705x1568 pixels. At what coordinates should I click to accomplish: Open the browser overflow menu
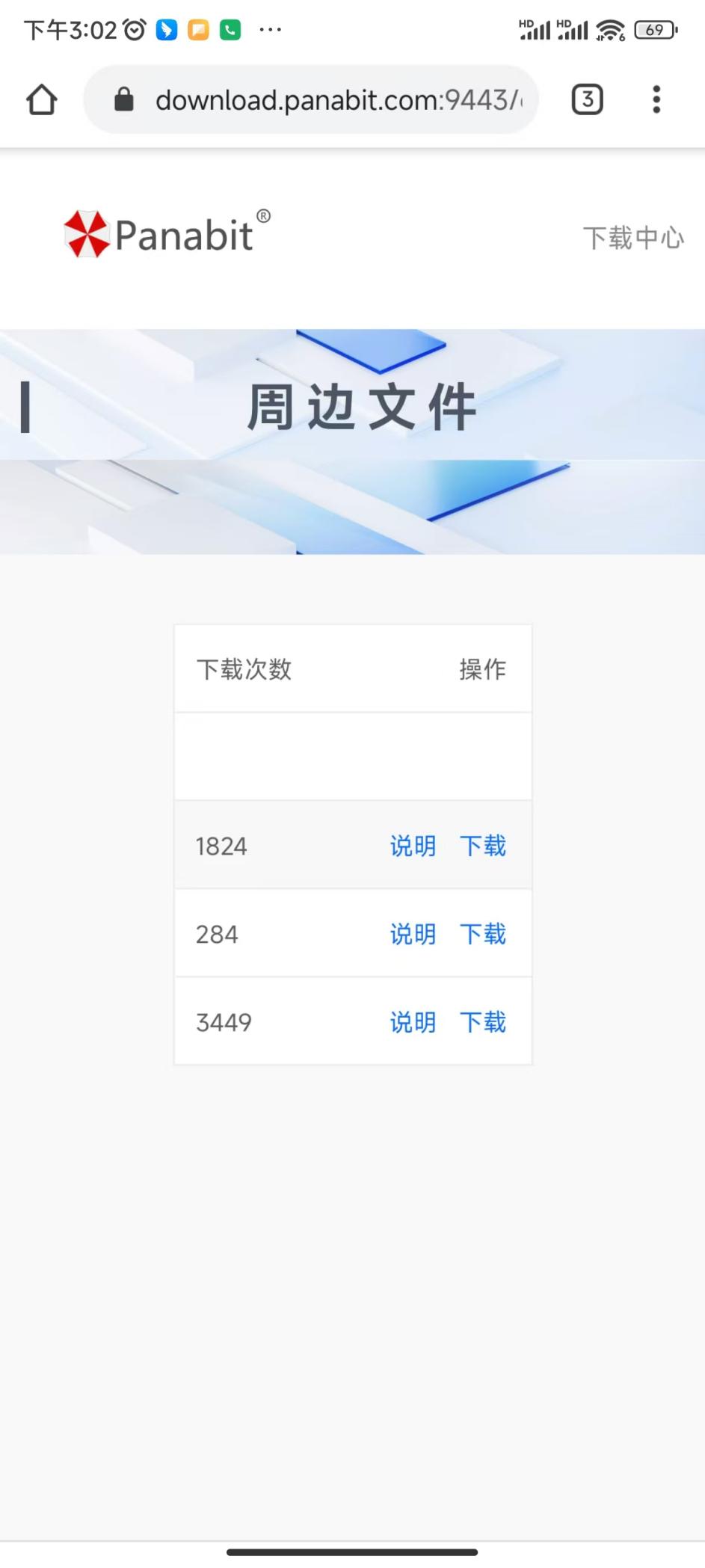(656, 99)
